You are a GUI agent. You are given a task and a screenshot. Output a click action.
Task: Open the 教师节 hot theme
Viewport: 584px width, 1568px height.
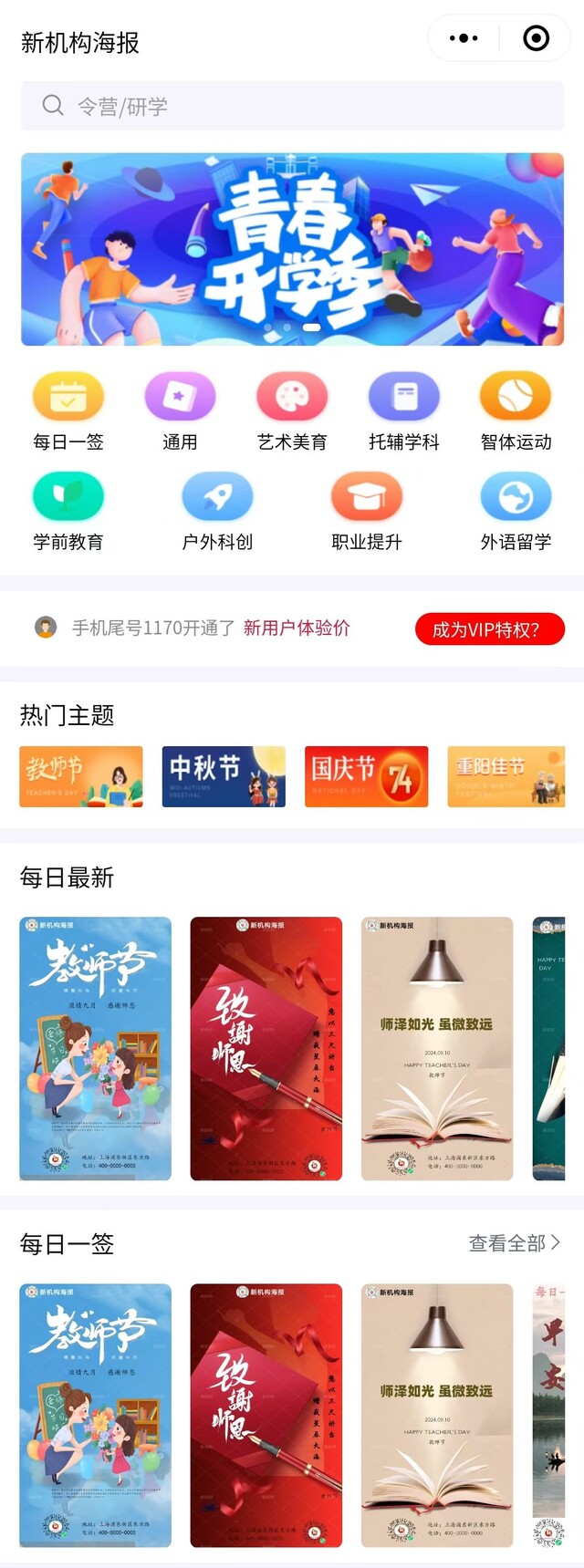tap(81, 776)
